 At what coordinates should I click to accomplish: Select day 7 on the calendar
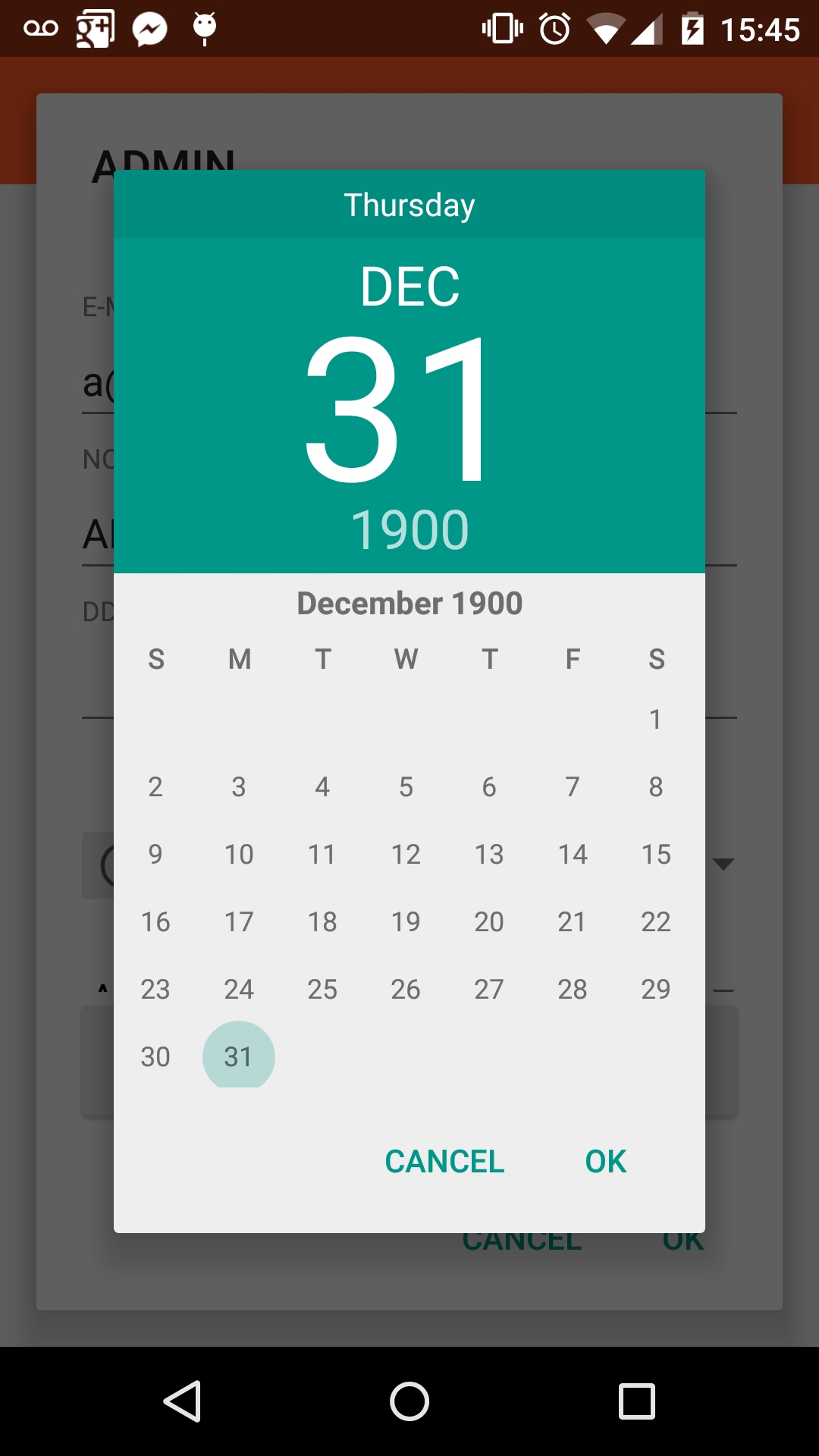[573, 786]
